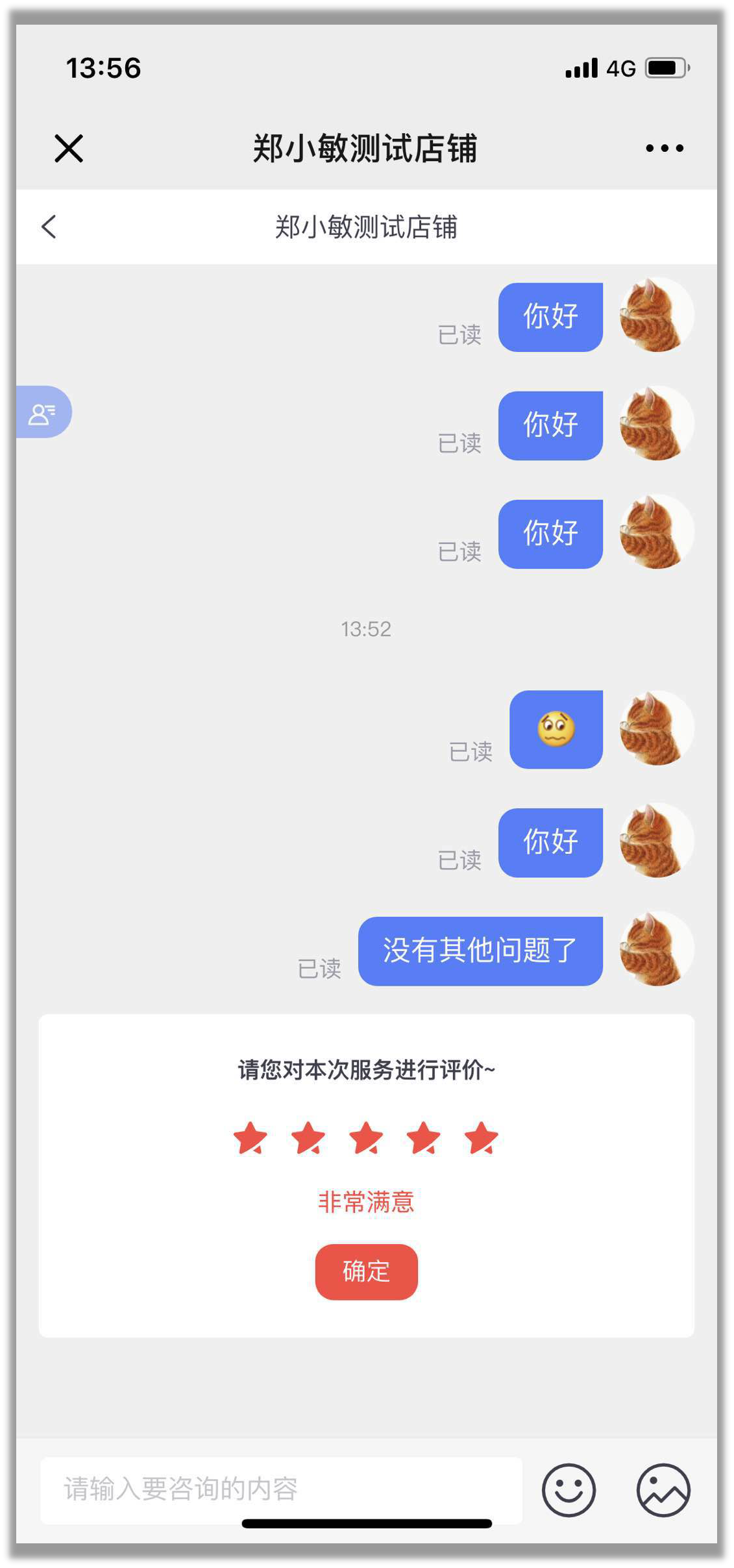Confirm rating with 确定 button
This screenshot has height=1568, width=734.
click(366, 1271)
